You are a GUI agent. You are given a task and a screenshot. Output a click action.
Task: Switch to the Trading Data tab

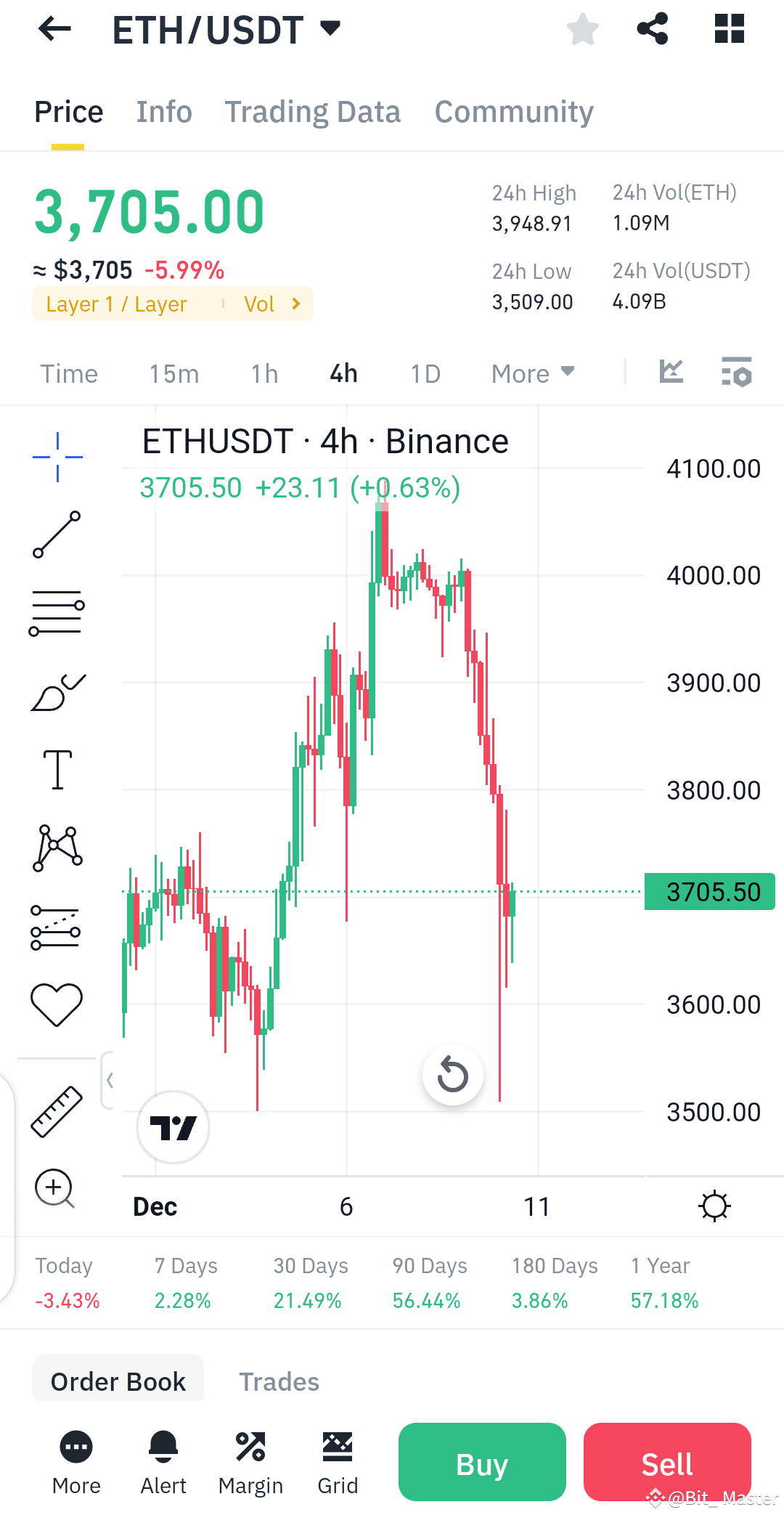312,111
